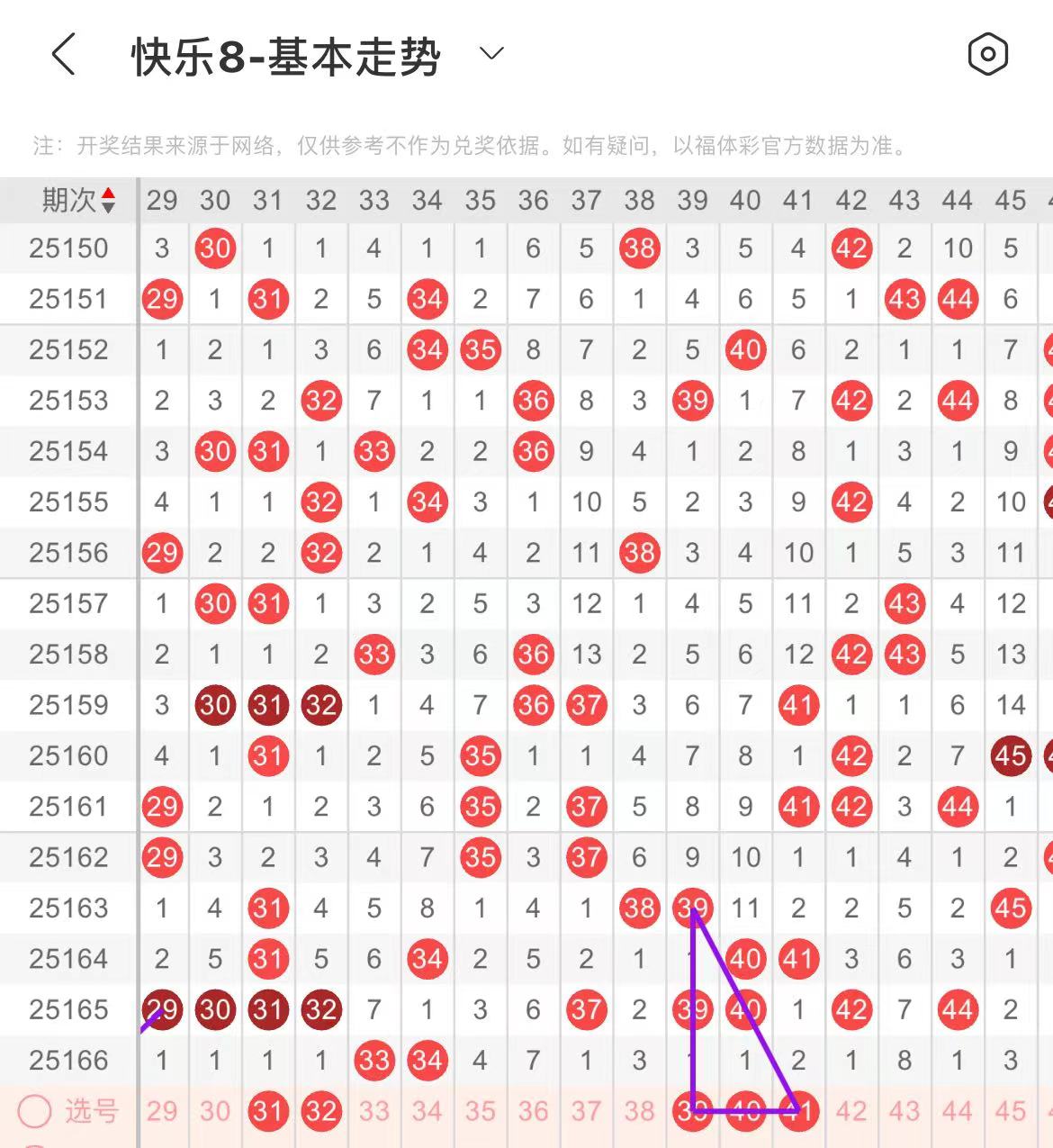Deselect number 31 in the 选号 row
Viewport: 1053px width, 1148px height.
[x=268, y=1111]
